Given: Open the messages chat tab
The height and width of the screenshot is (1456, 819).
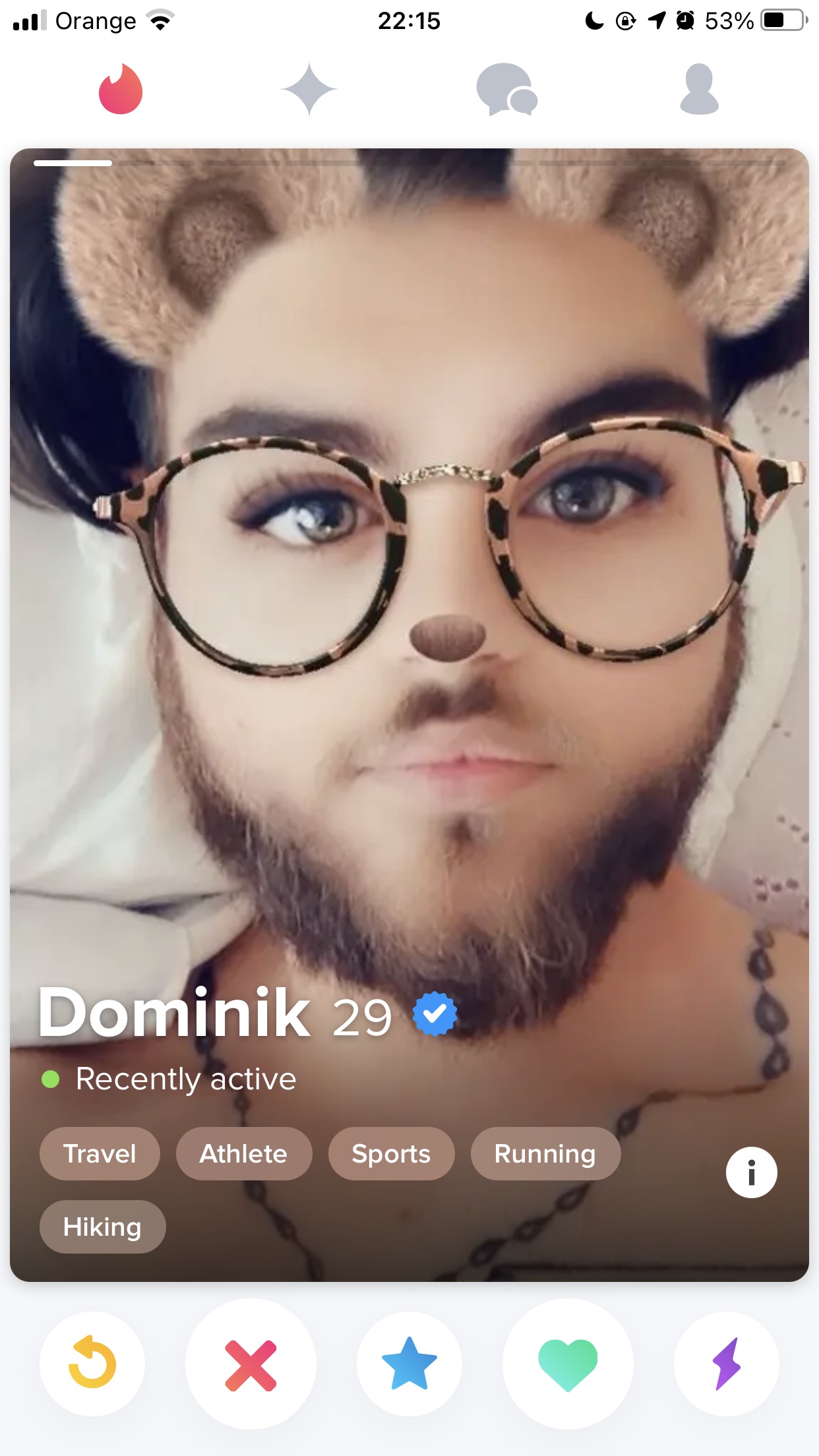Looking at the screenshot, I should [x=506, y=89].
